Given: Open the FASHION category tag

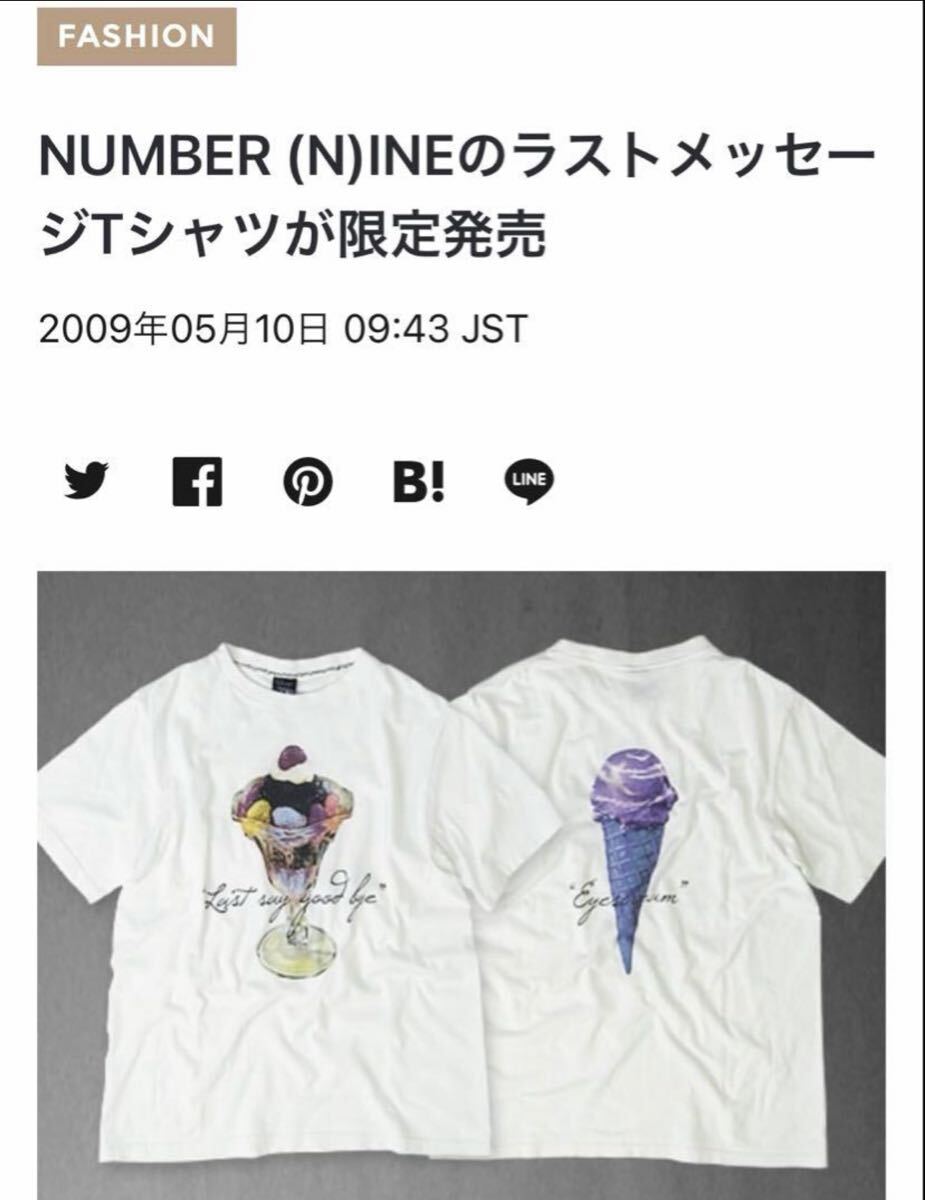Looking at the screenshot, I should click(x=137, y=37).
